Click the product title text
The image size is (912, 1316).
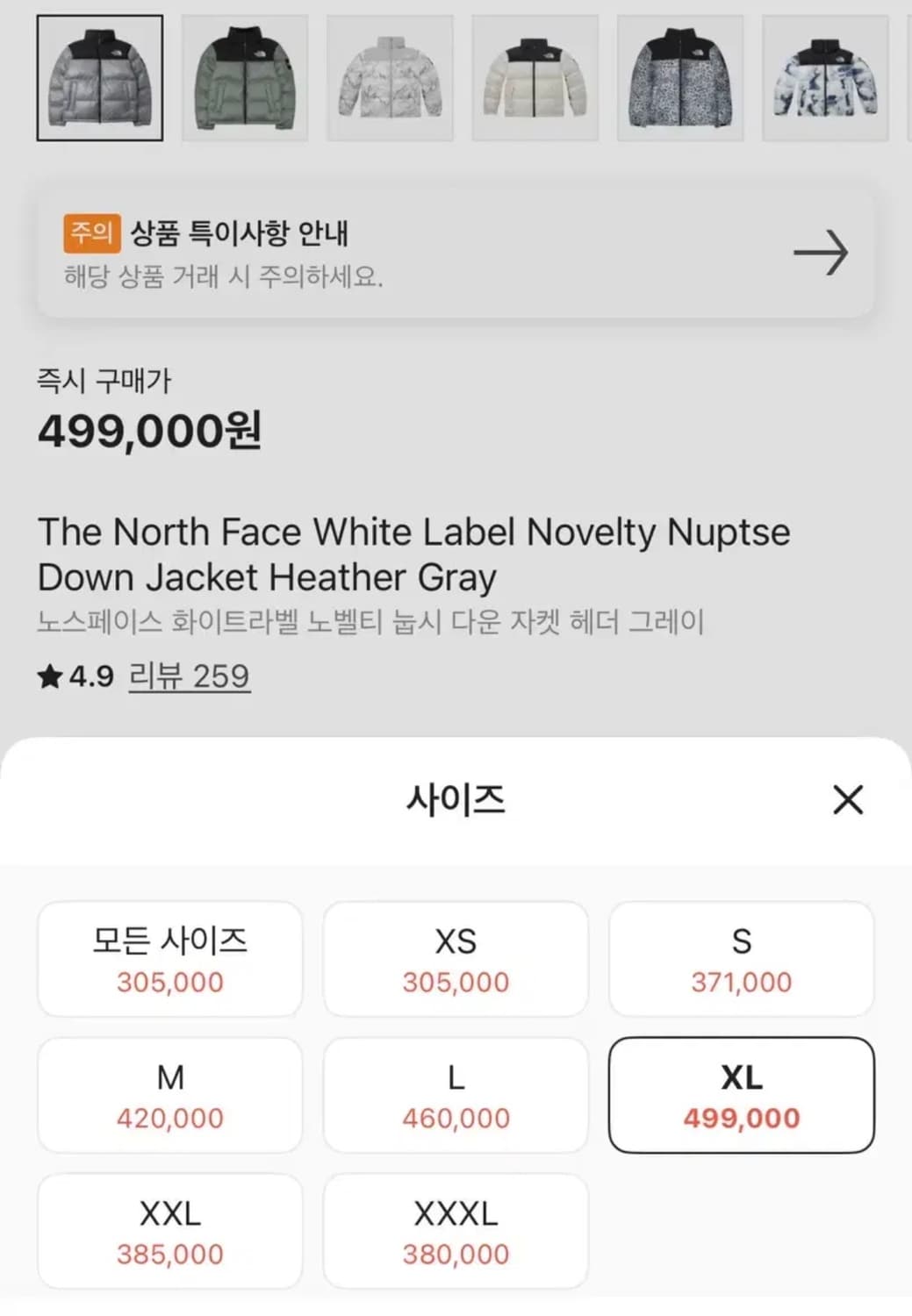413,553
